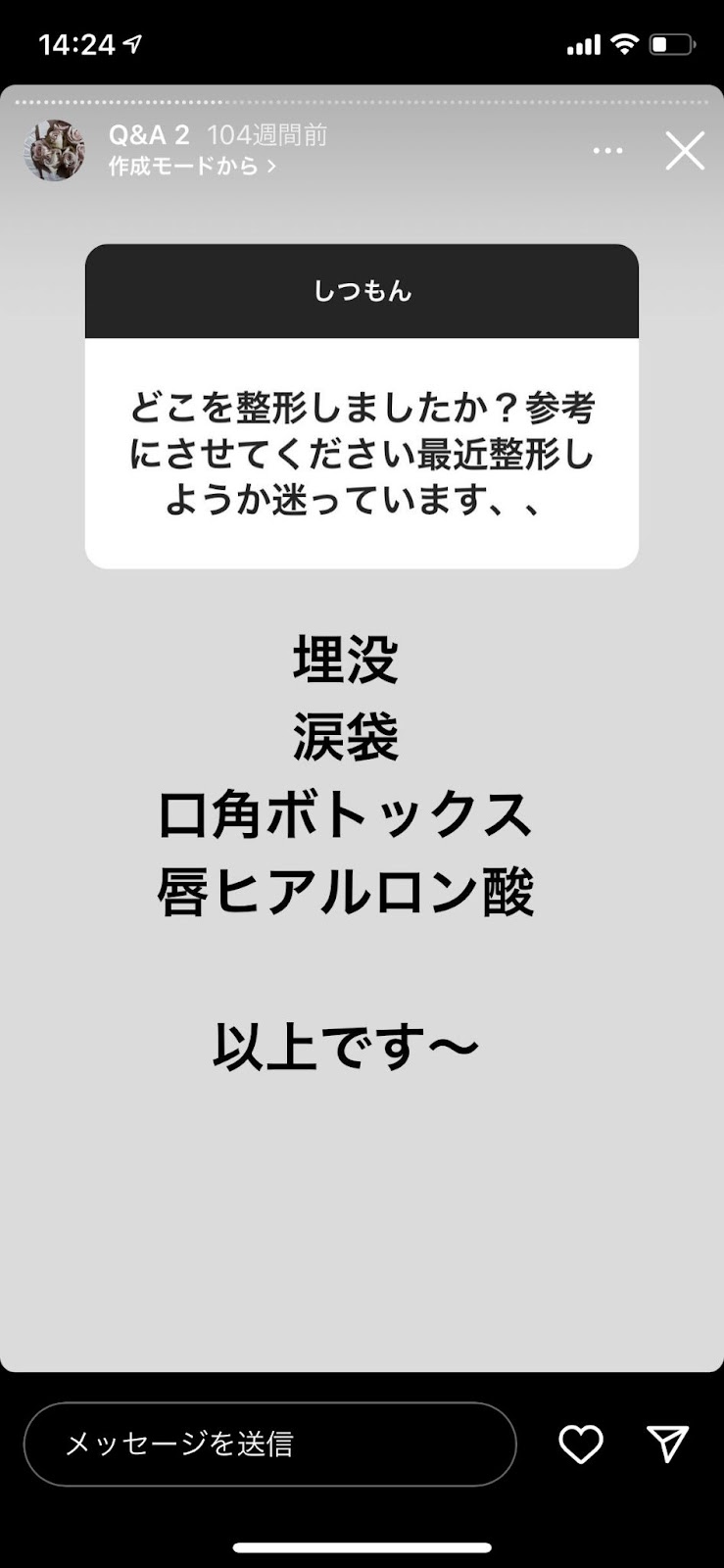Image resolution: width=724 pixels, height=1568 pixels.
Task: Open the story owner's profile picture
Action: [x=54, y=151]
